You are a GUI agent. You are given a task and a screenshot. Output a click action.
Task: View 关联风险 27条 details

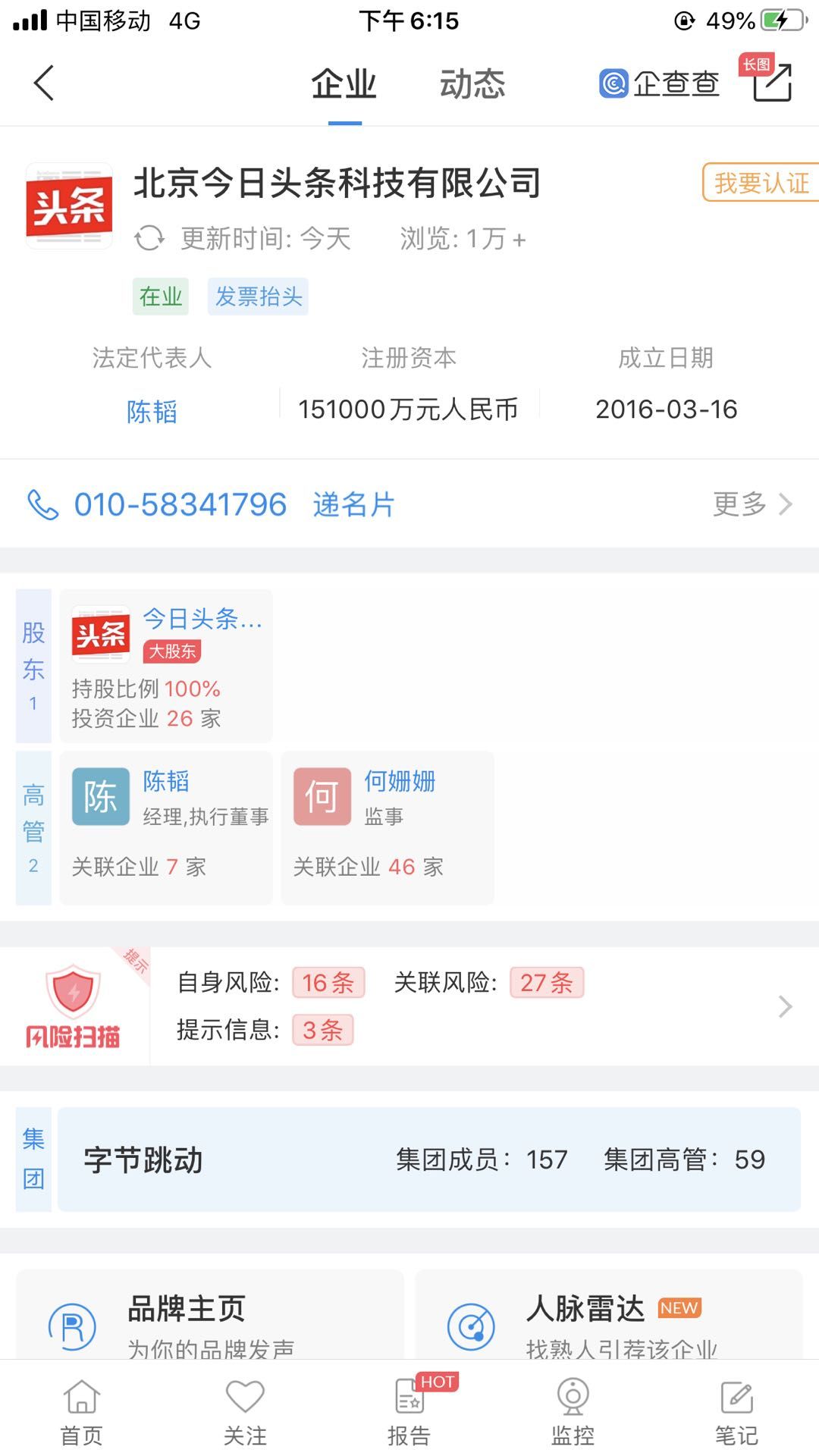point(546,983)
